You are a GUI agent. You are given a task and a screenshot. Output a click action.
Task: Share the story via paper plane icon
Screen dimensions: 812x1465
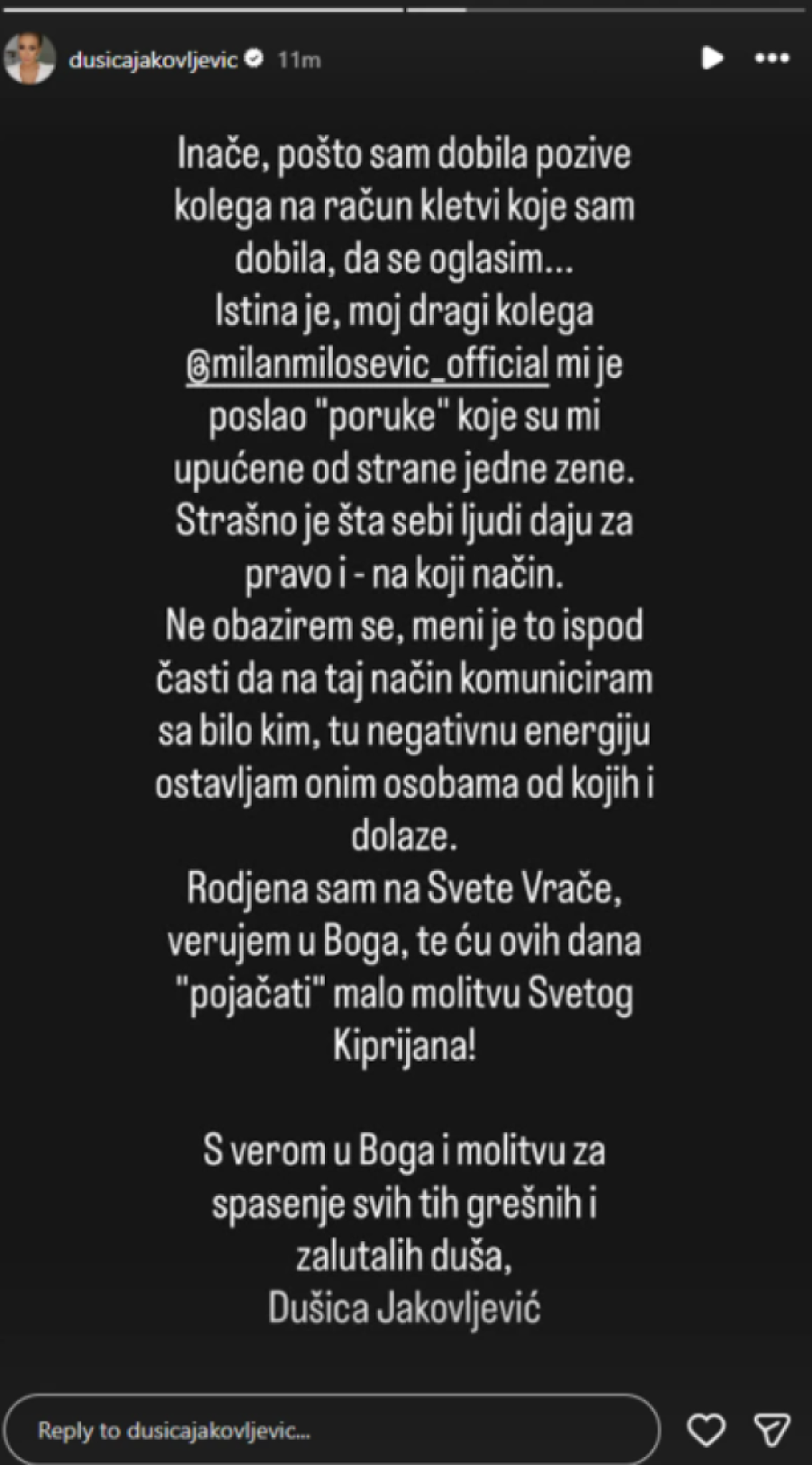coord(772,1430)
